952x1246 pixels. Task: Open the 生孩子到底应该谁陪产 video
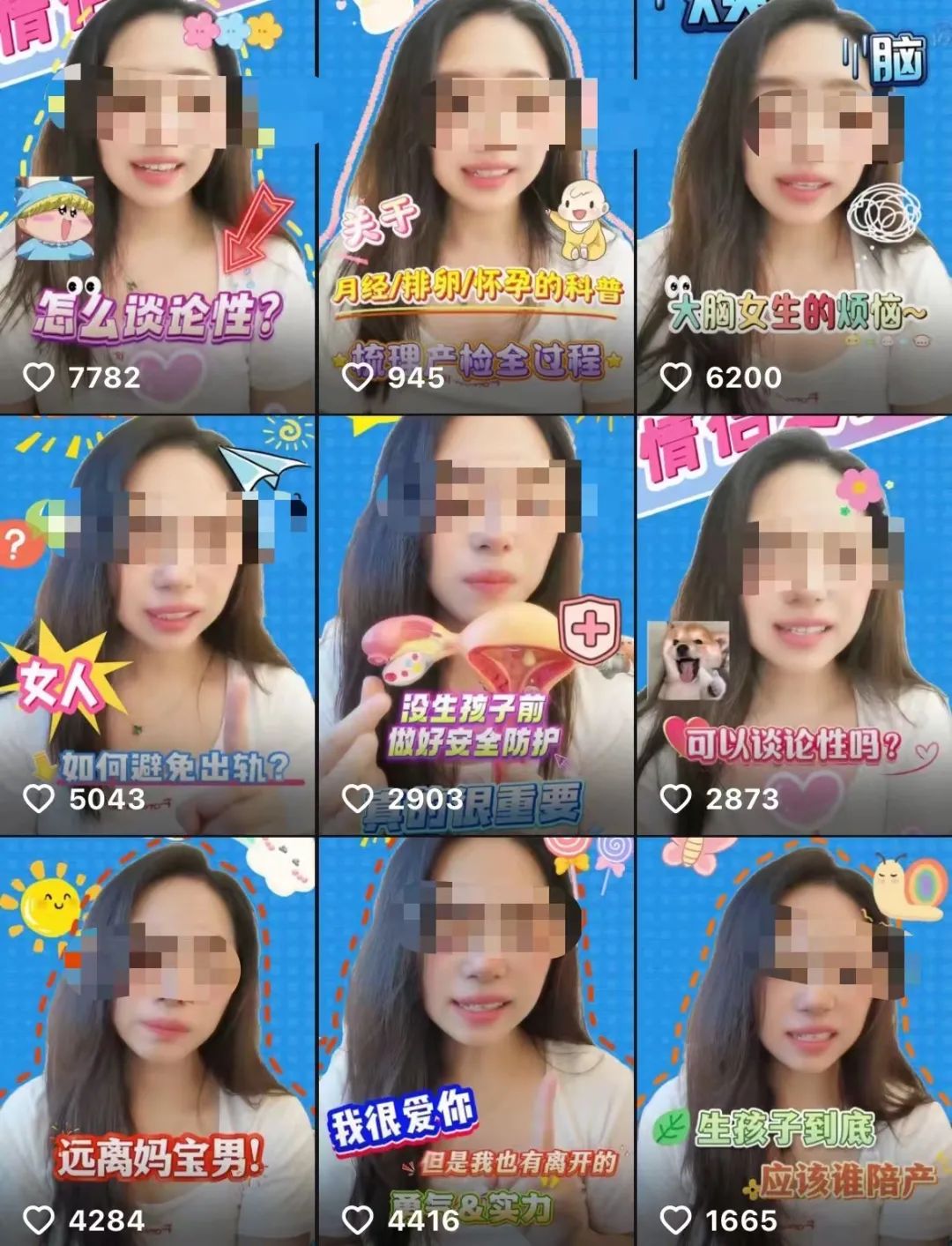[x=794, y=1042]
